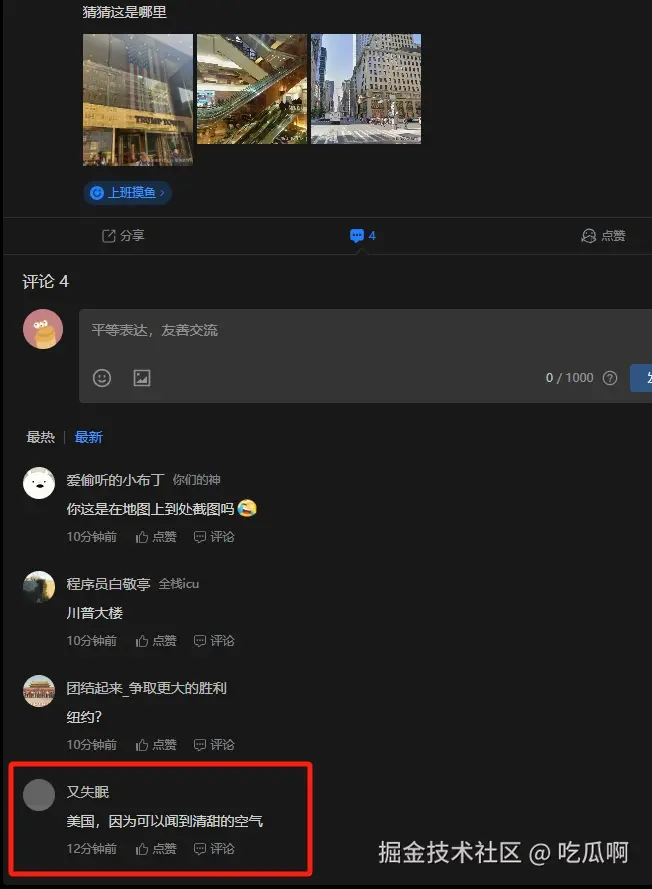Reply to 程序员白敬亭's comment
Image resolution: width=652 pixels, height=889 pixels.
pyautogui.click(x=214, y=641)
